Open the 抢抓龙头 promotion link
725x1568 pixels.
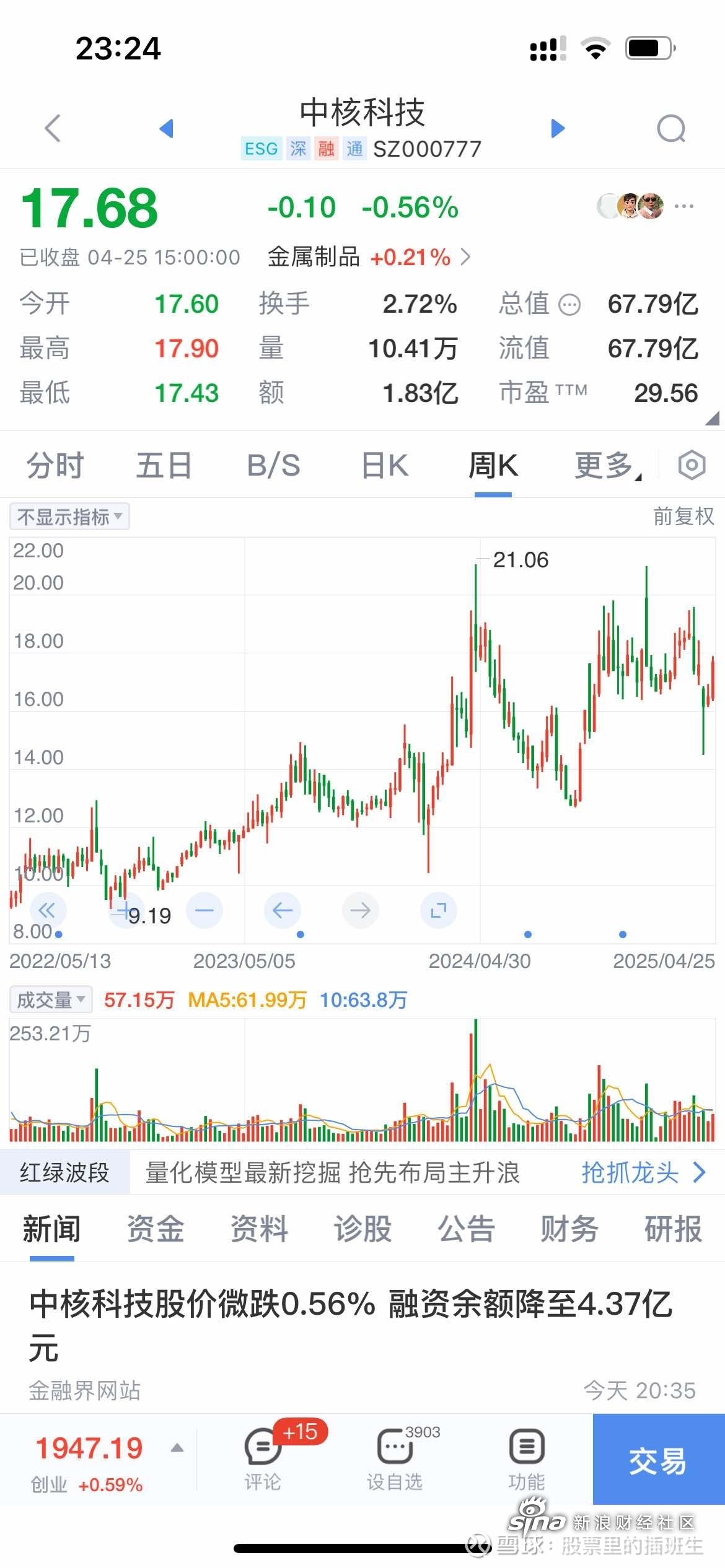[642, 1172]
